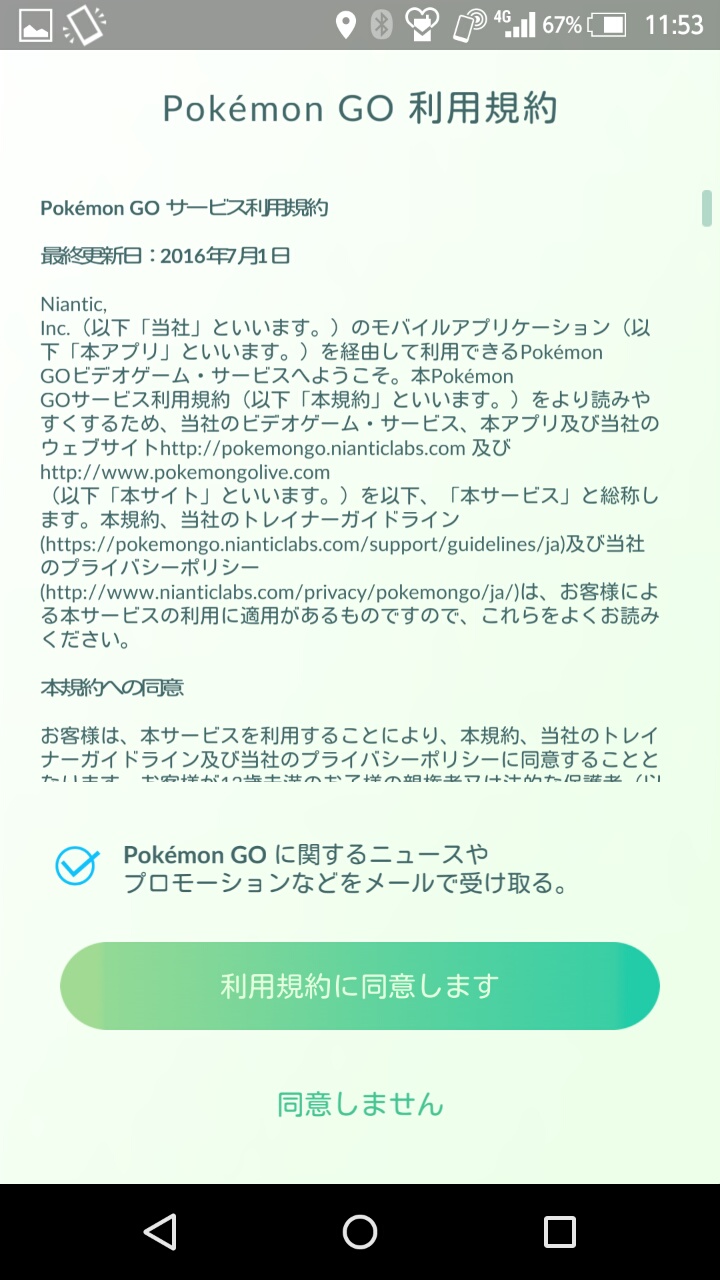Uncheck the Pokémon GO news email checkbox
The width and height of the screenshot is (720, 1280).
(x=77, y=866)
